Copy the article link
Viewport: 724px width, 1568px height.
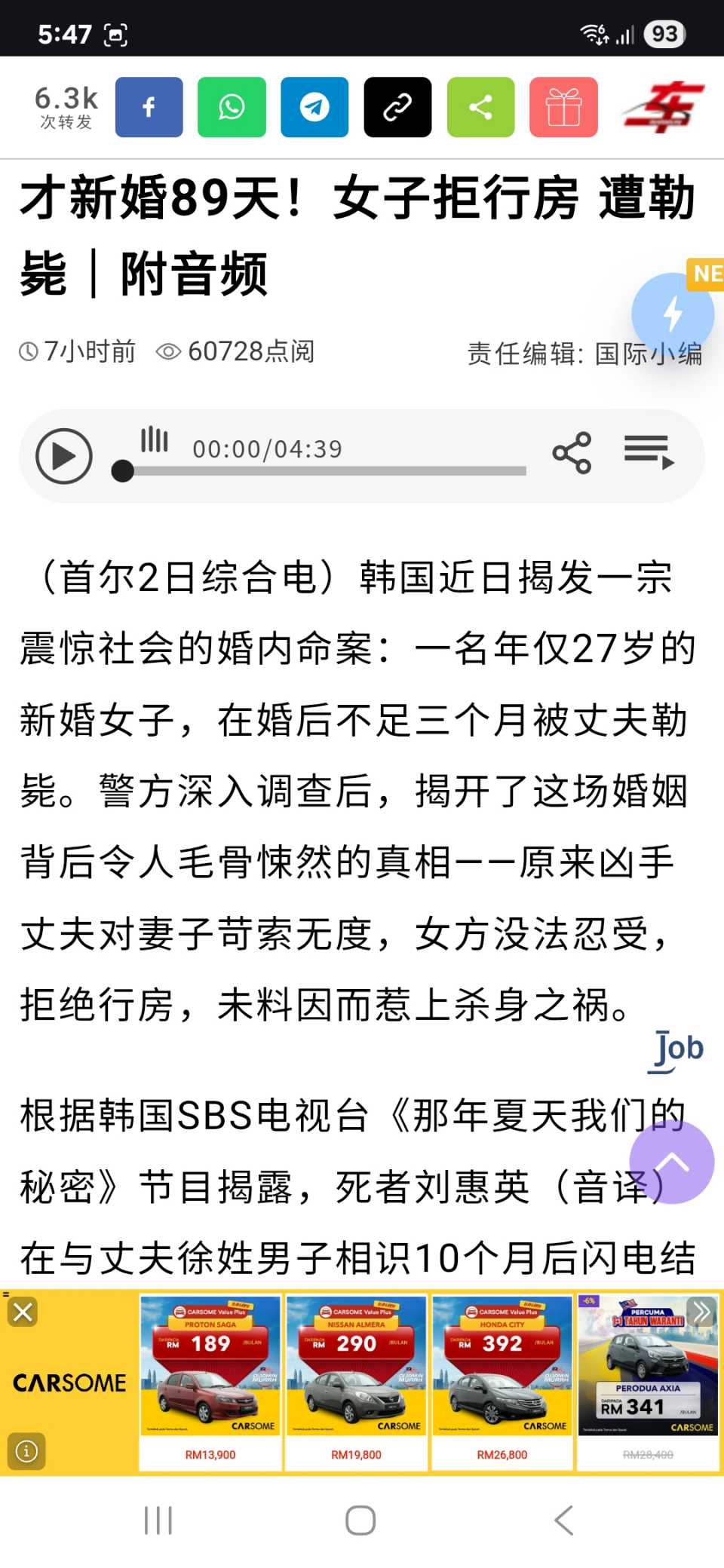point(397,107)
